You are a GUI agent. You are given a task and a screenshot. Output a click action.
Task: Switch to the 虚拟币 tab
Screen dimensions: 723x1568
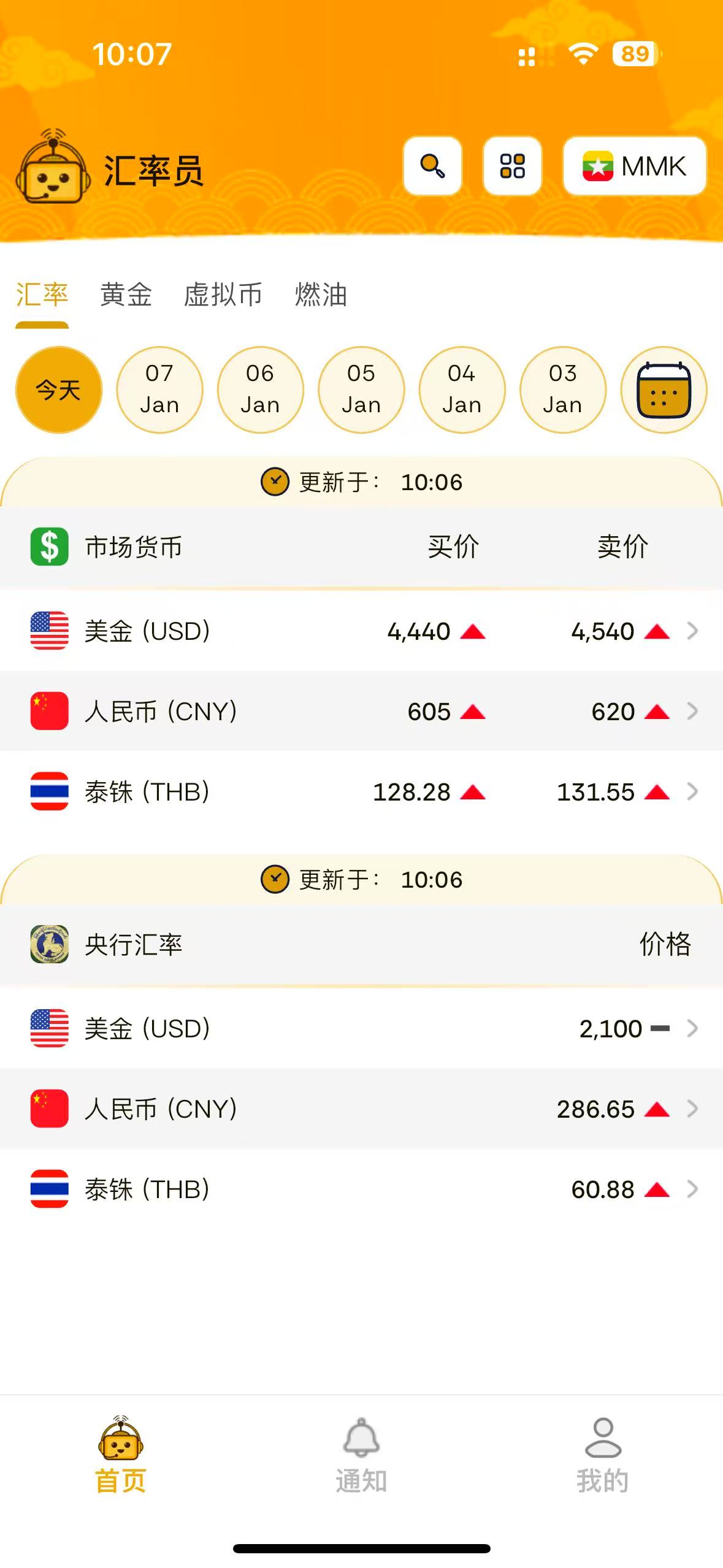tap(223, 295)
